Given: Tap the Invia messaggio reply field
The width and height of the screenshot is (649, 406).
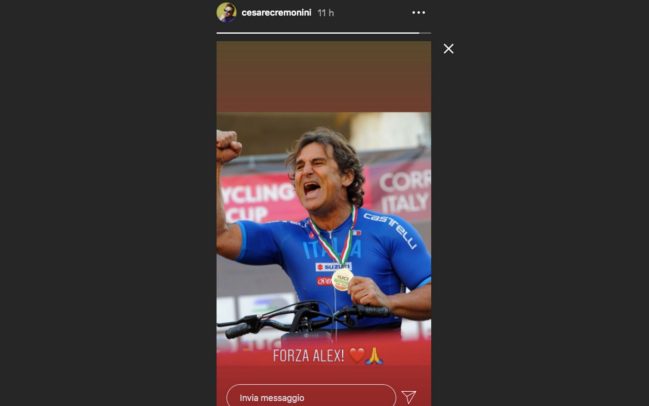Looking at the screenshot, I should (310, 397).
